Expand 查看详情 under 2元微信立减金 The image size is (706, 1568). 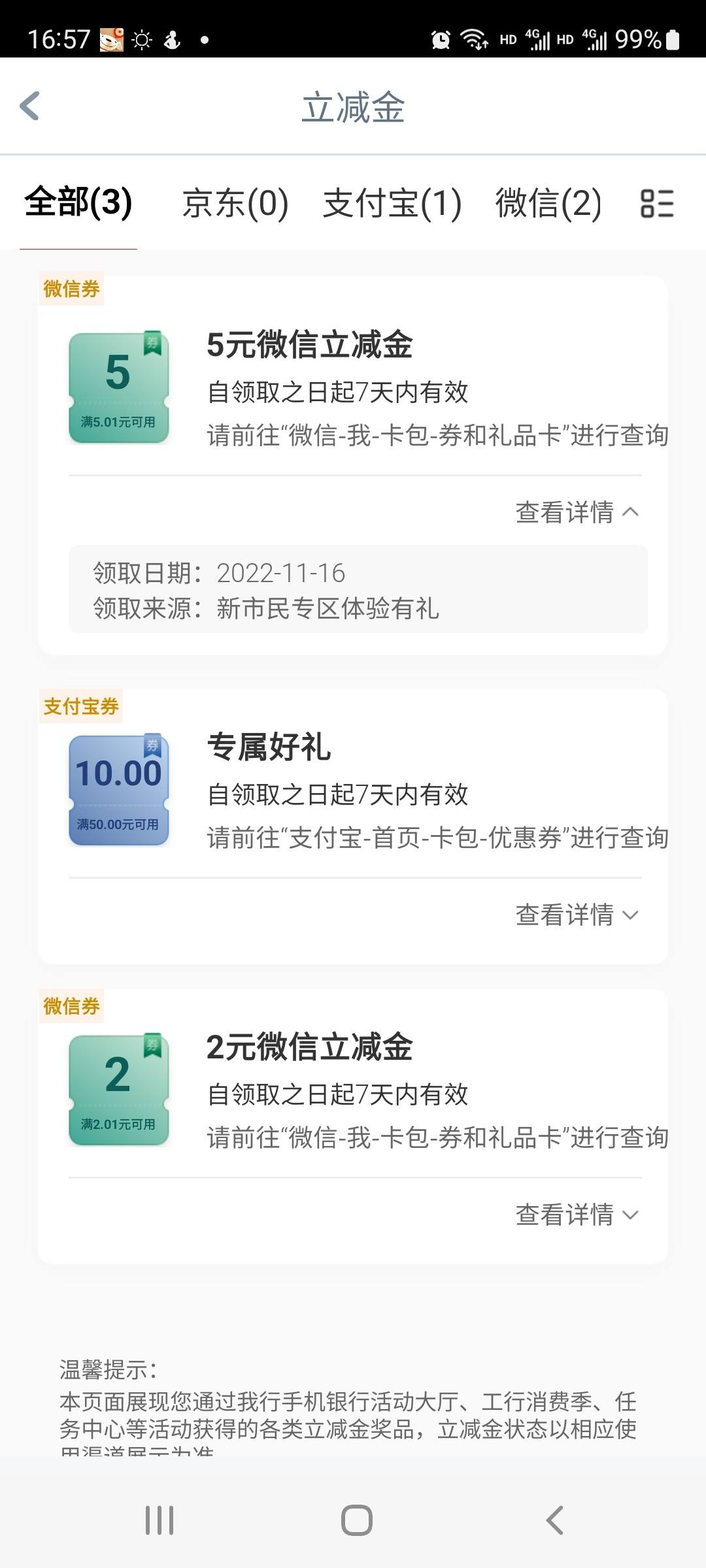[x=577, y=1215]
